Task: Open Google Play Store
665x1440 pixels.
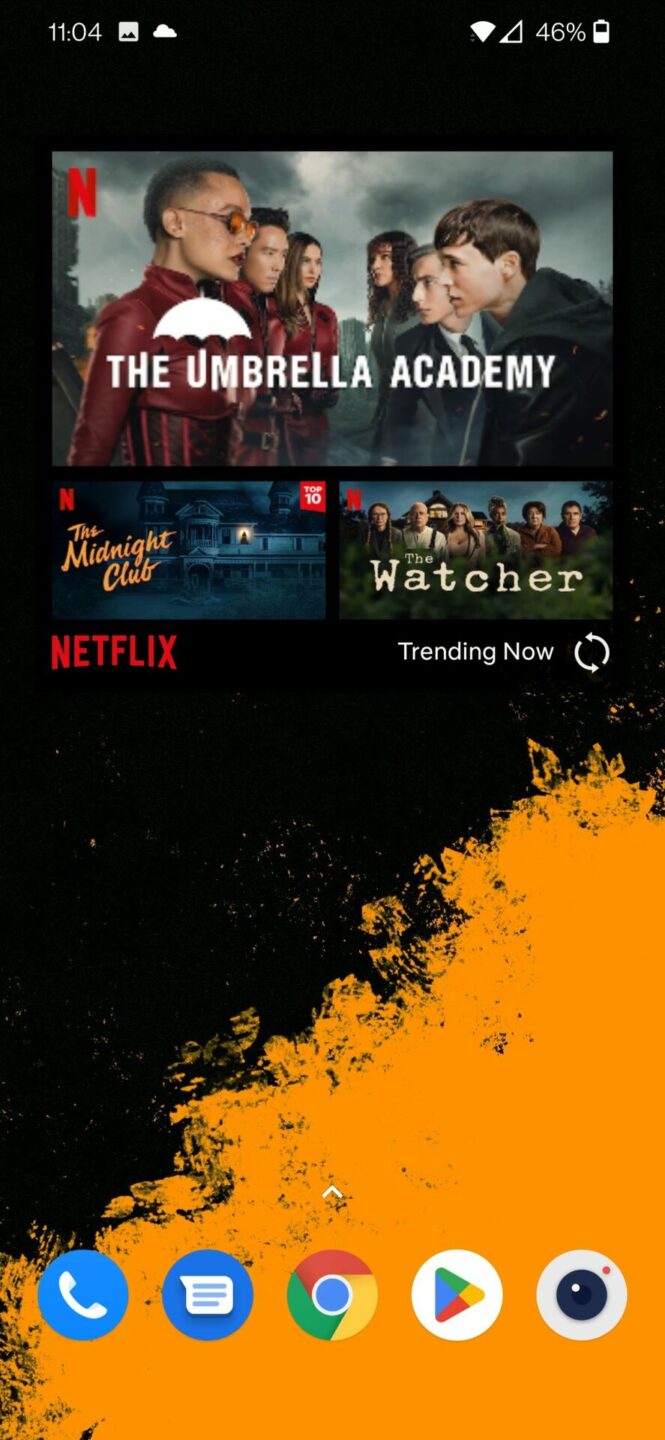Action: 457,1295
